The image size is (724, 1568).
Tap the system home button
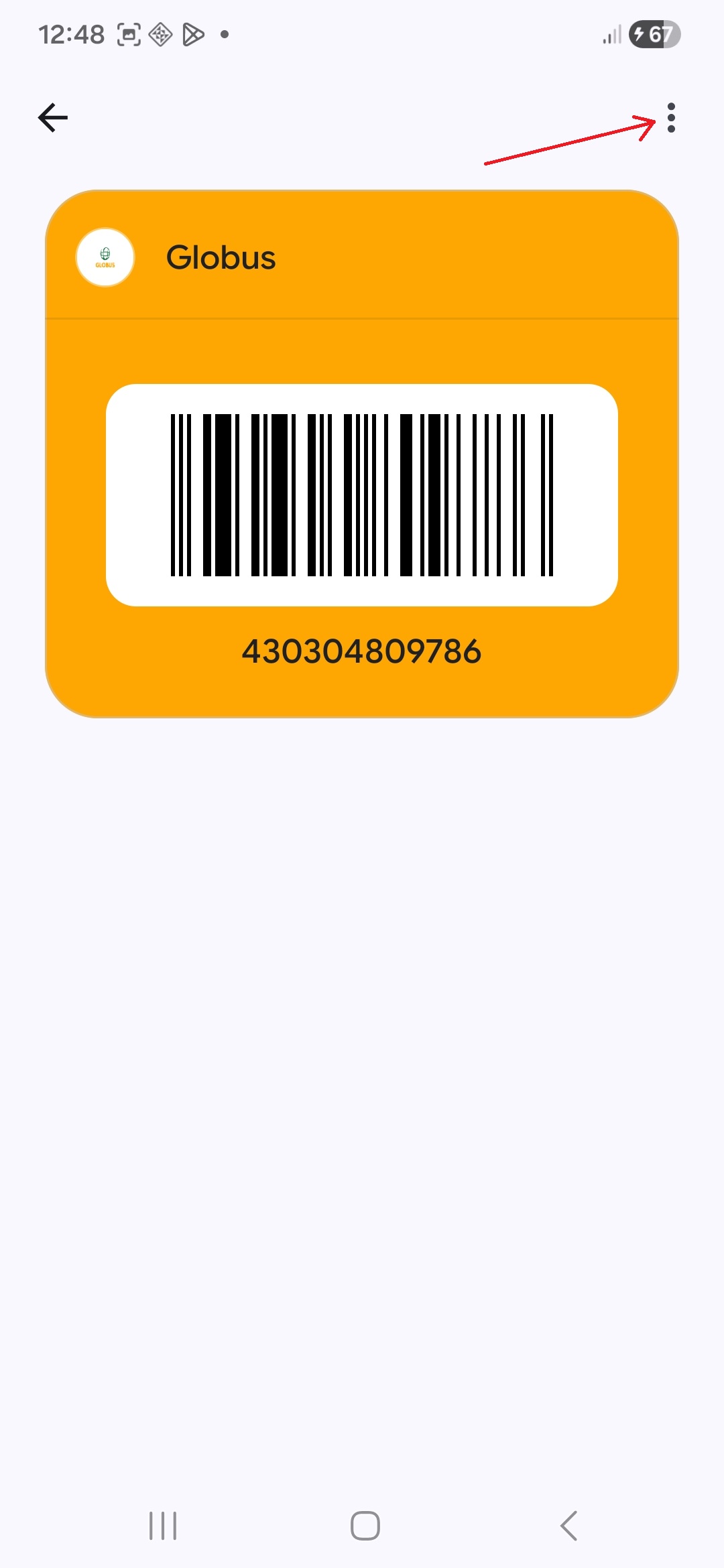click(365, 1526)
